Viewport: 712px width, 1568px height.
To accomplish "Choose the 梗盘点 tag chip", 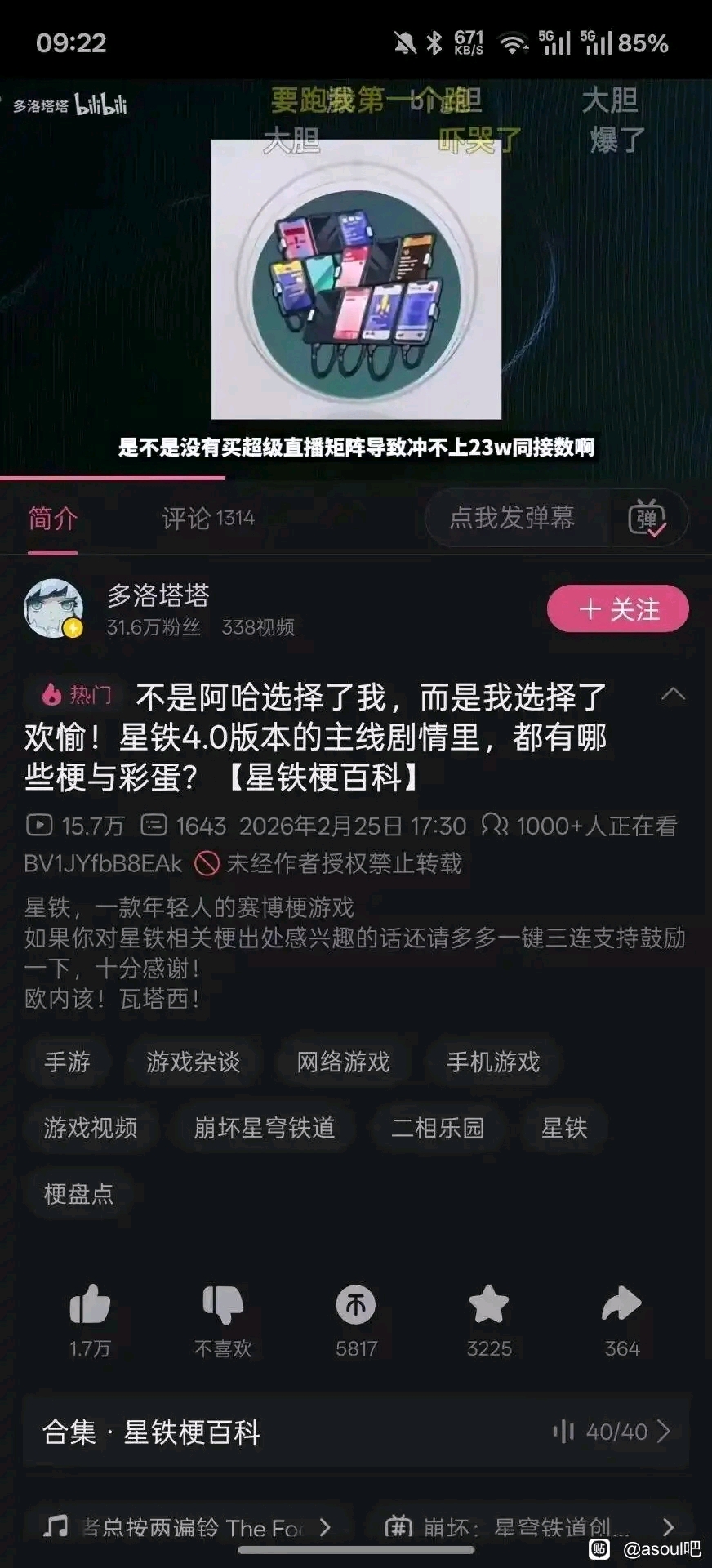I will pyautogui.click(x=78, y=1194).
